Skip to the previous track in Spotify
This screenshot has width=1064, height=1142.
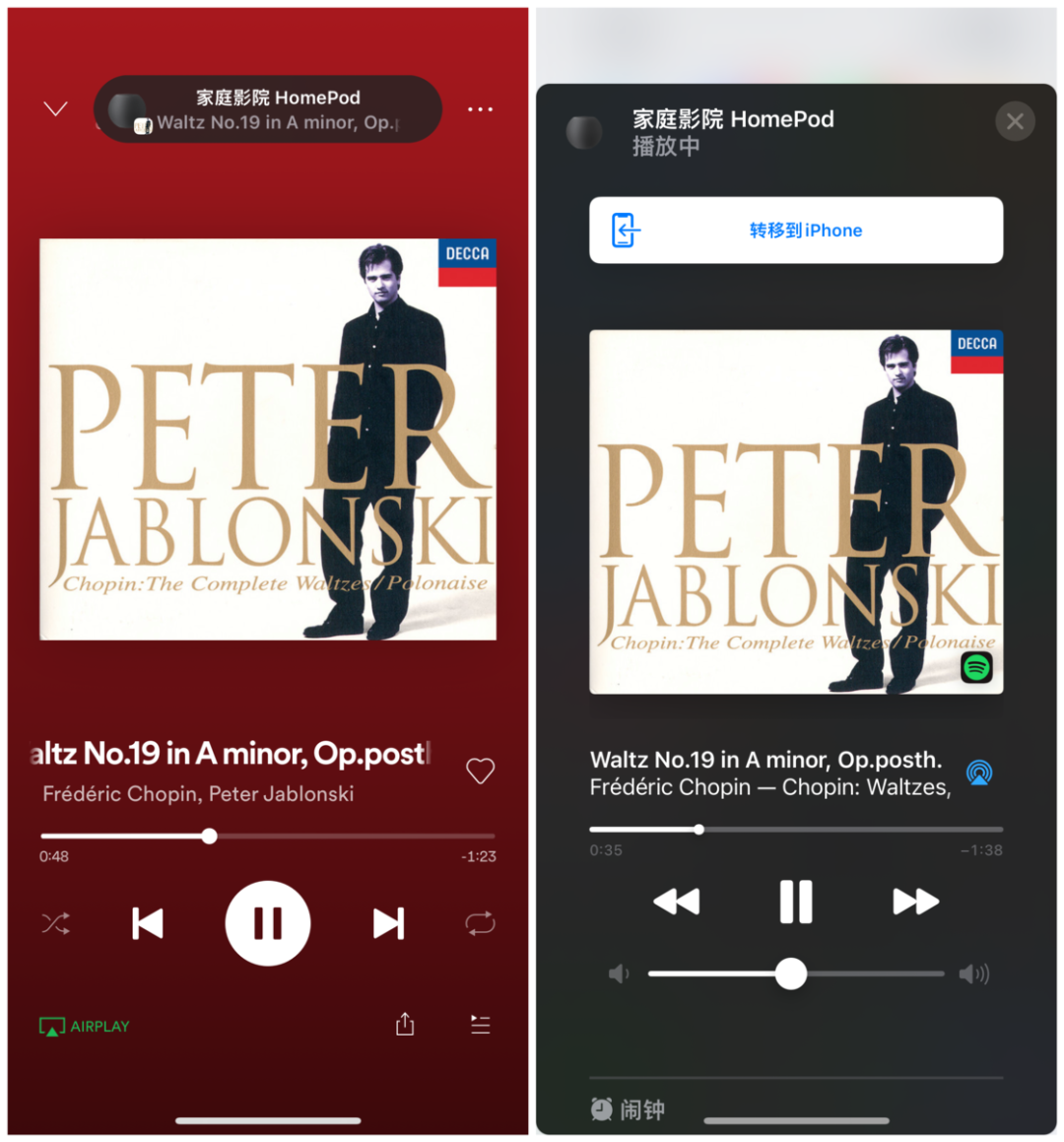148,923
